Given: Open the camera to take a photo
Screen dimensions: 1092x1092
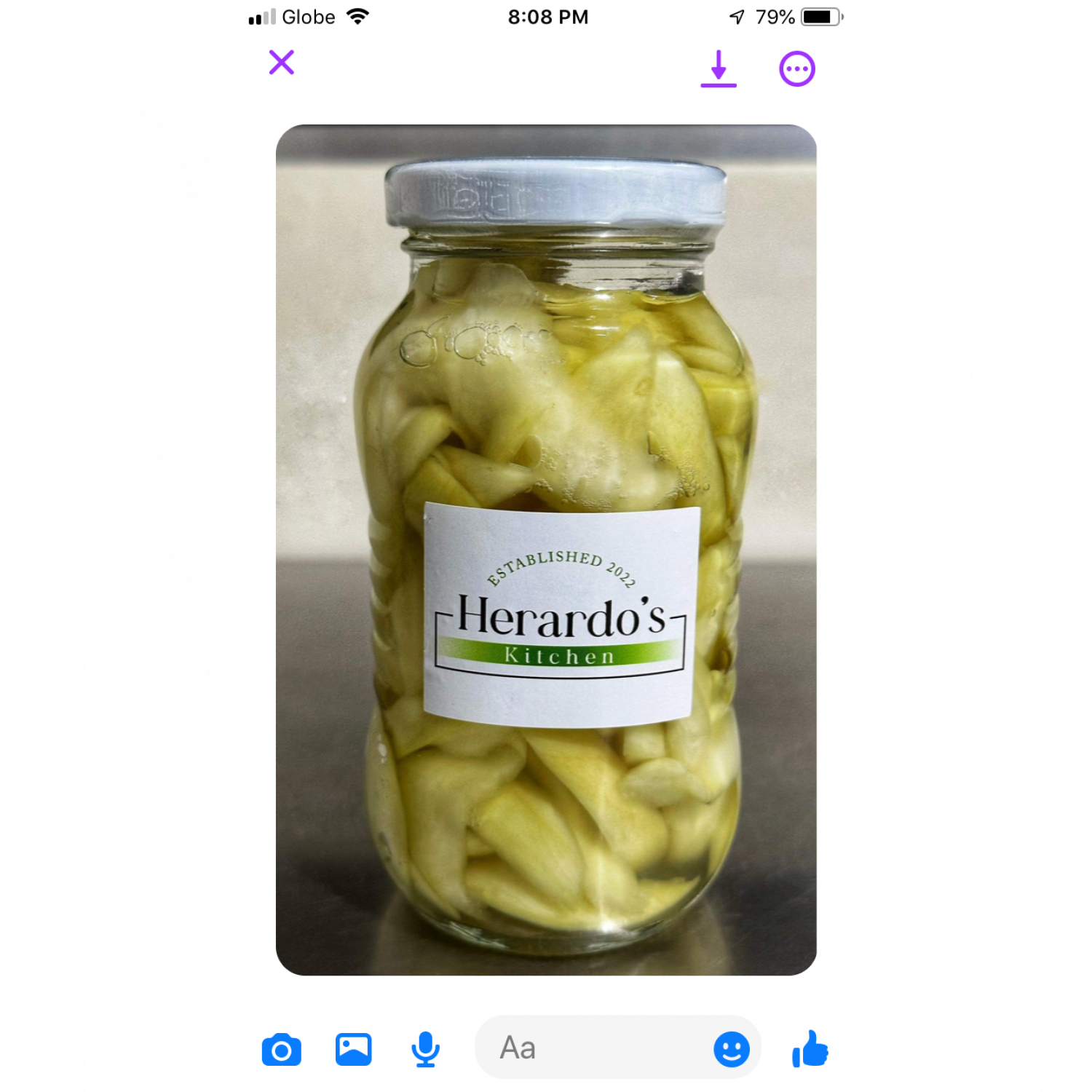Looking at the screenshot, I should pos(282,1050).
